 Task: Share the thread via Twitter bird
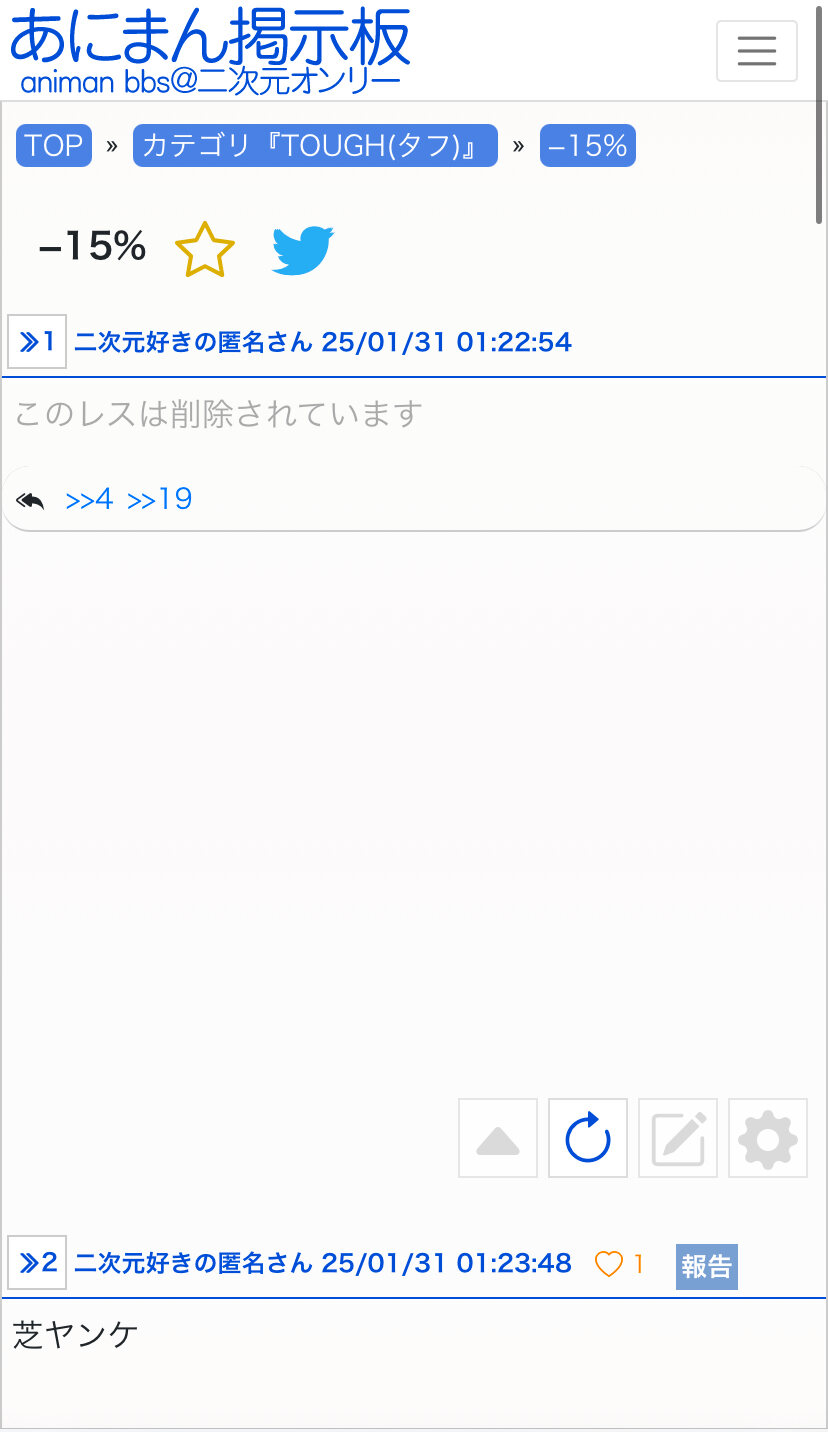point(302,250)
